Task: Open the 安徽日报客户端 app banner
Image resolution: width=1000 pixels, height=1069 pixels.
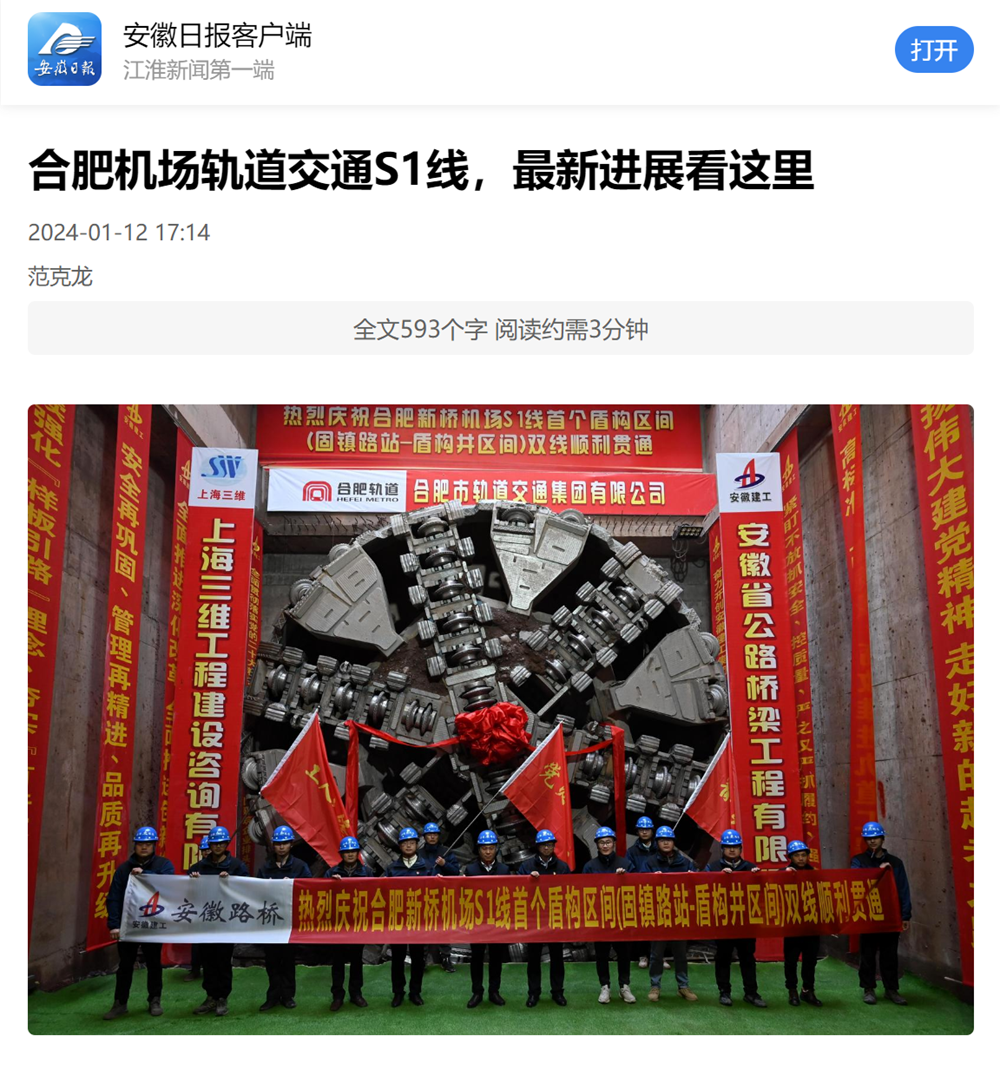Action: [217, 50]
